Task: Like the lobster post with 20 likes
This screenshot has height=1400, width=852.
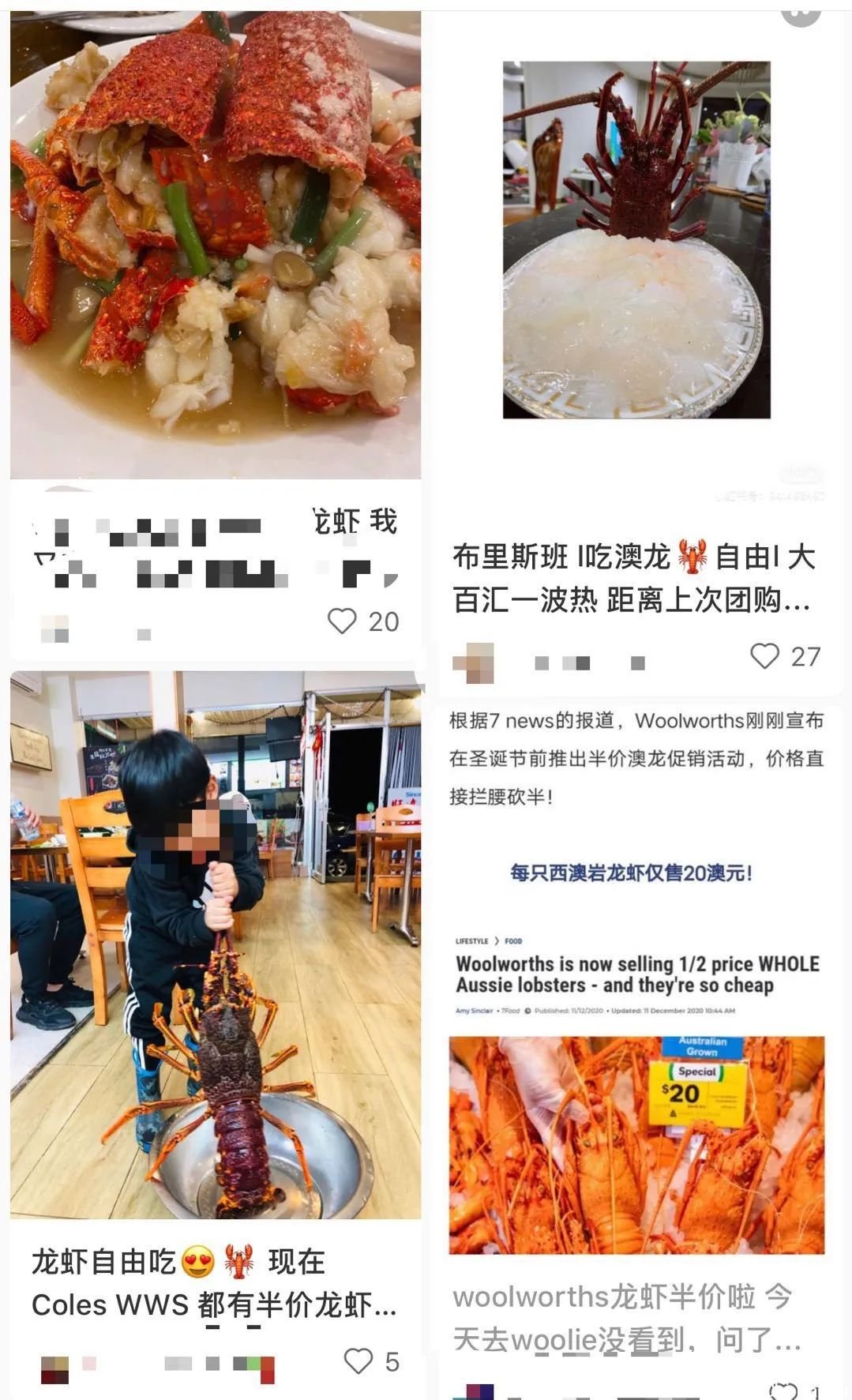Action: [343, 621]
